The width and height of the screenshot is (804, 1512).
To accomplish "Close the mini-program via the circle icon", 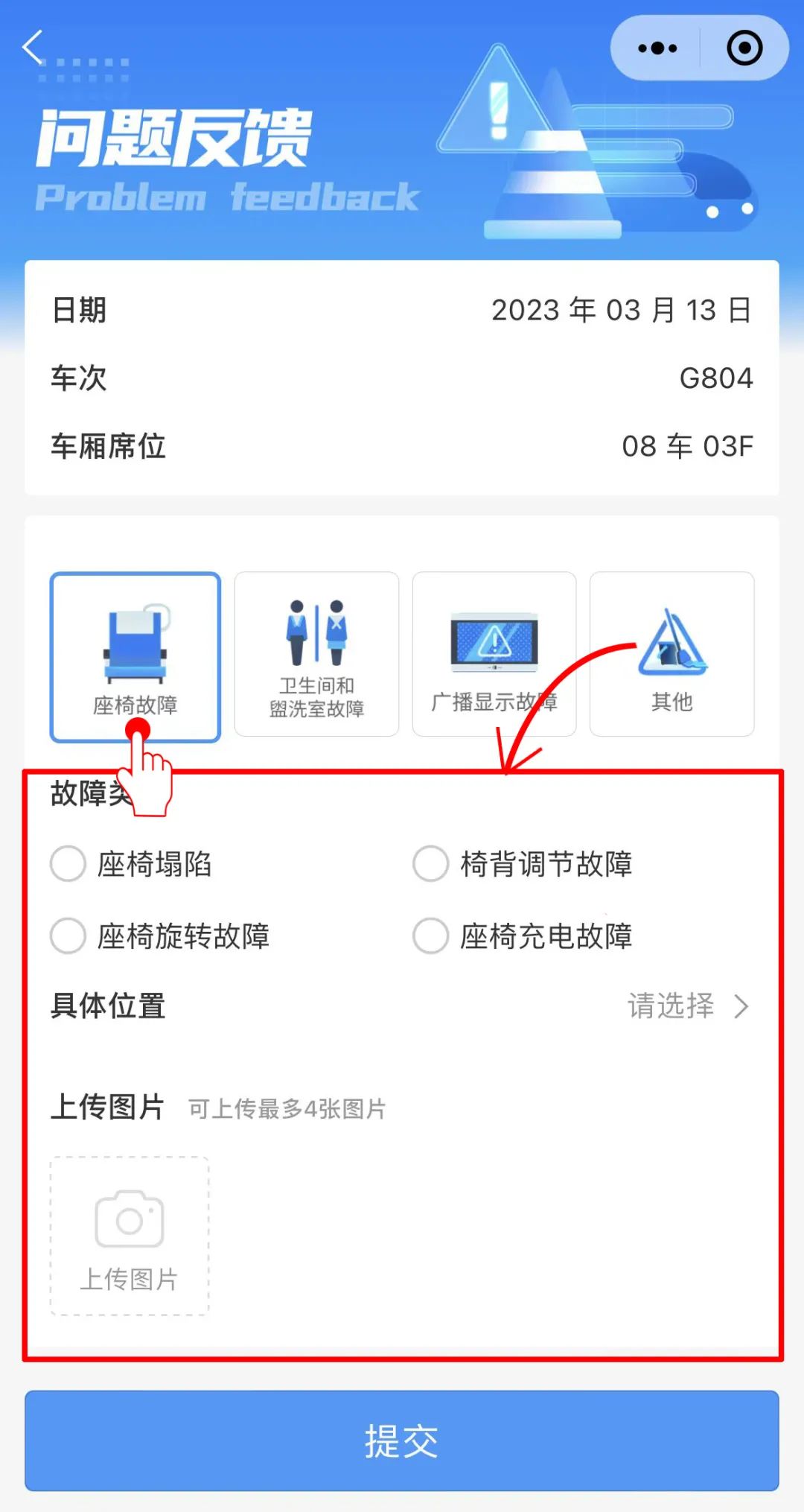I will point(744,48).
